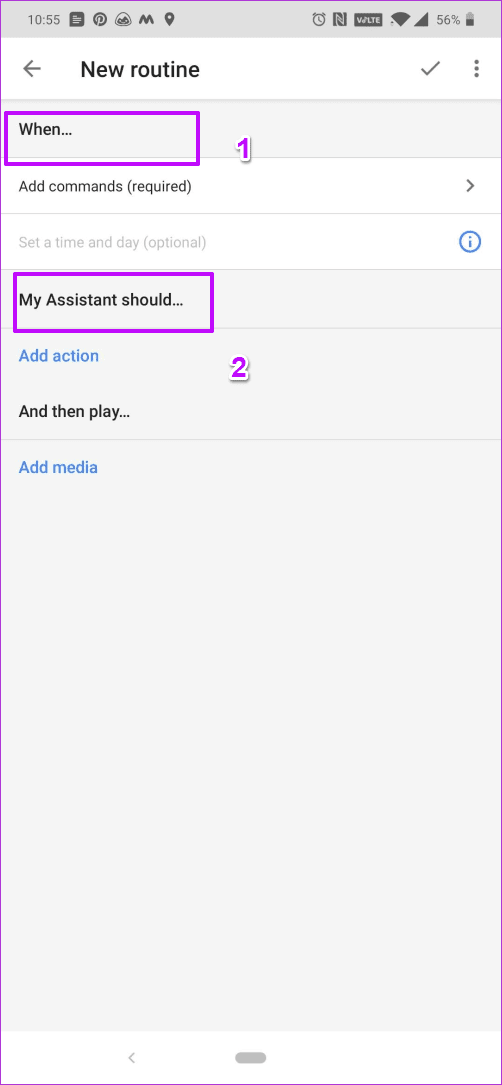This screenshot has width=502, height=1085.
Task: Go back from New routine
Action: pyautogui.click(x=32, y=69)
